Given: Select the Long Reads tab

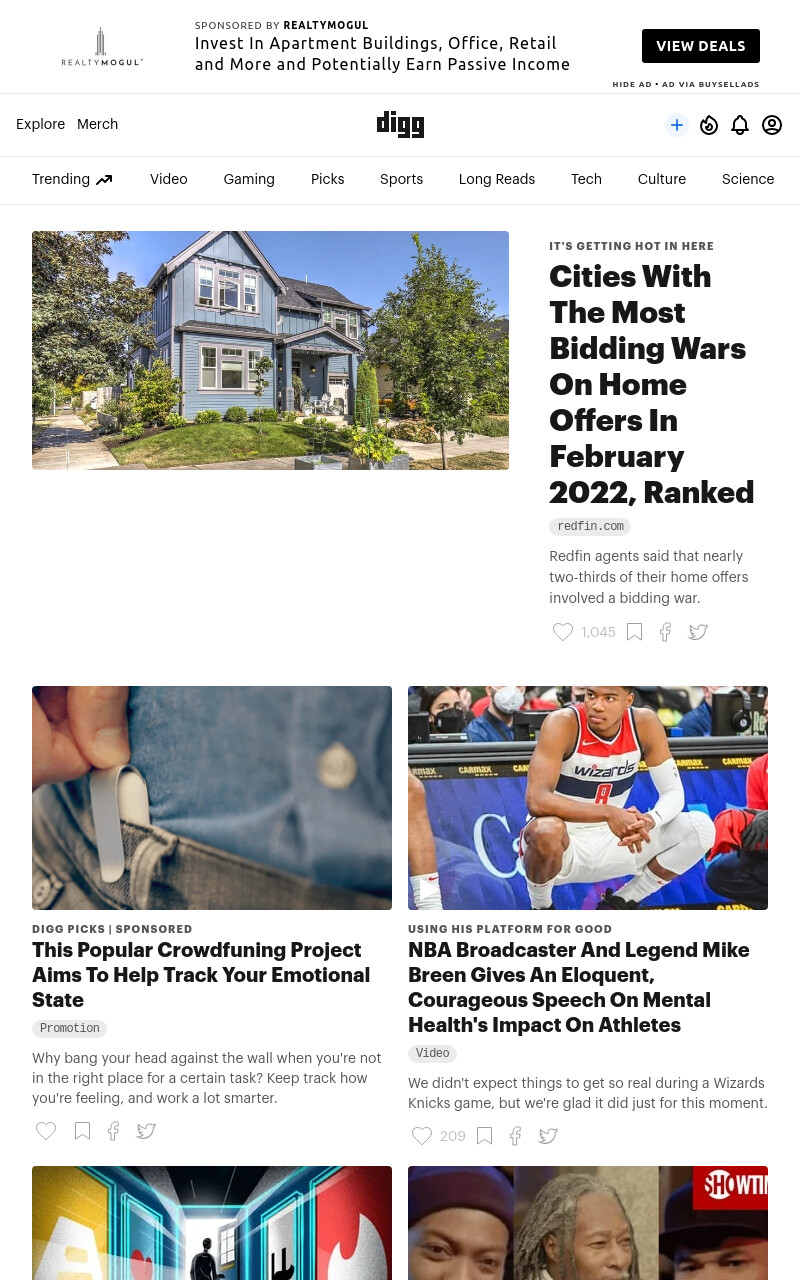Looking at the screenshot, I should (x=497, y=179).
